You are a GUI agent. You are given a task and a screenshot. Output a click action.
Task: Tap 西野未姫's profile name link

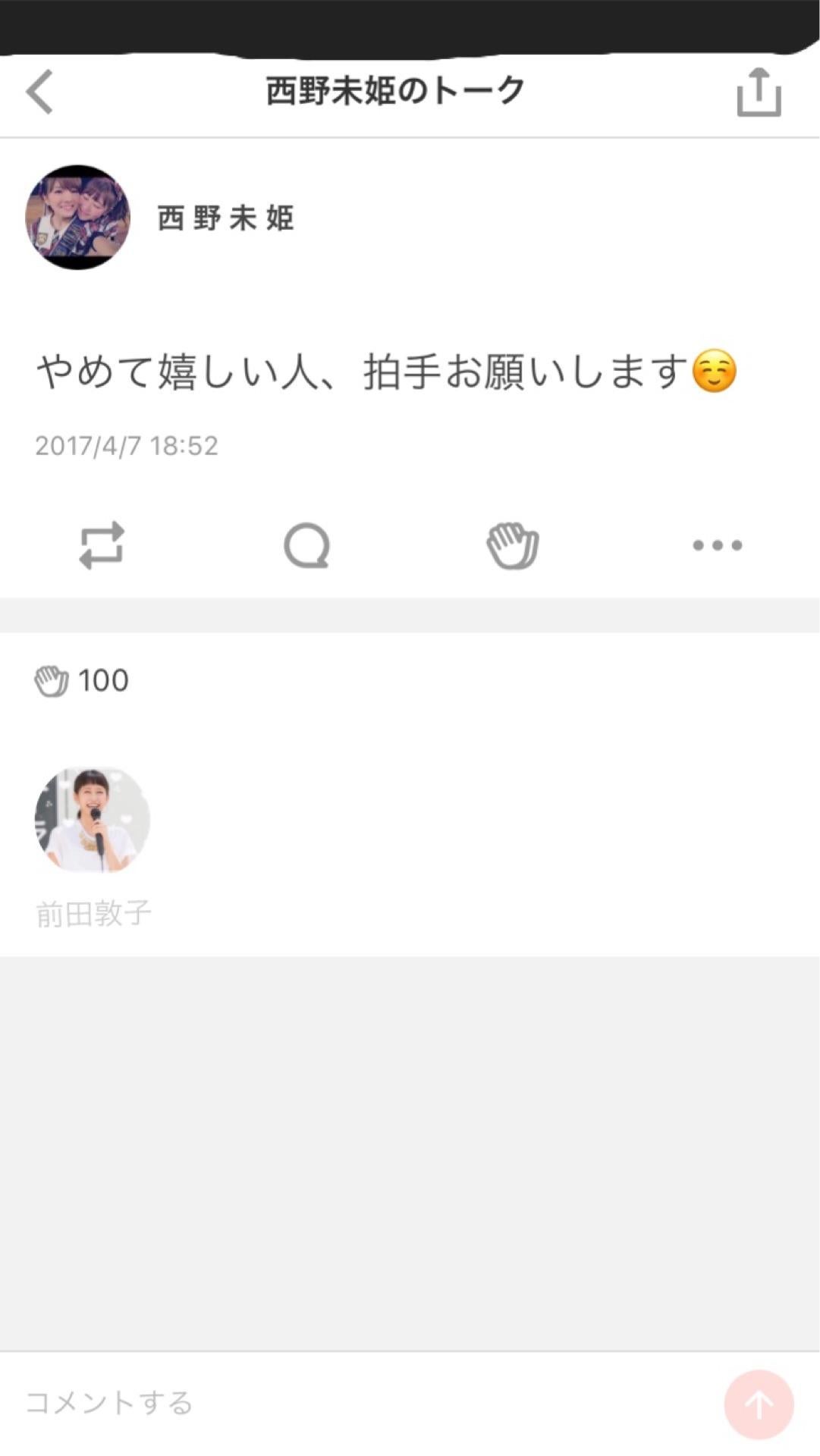(225, 219)
